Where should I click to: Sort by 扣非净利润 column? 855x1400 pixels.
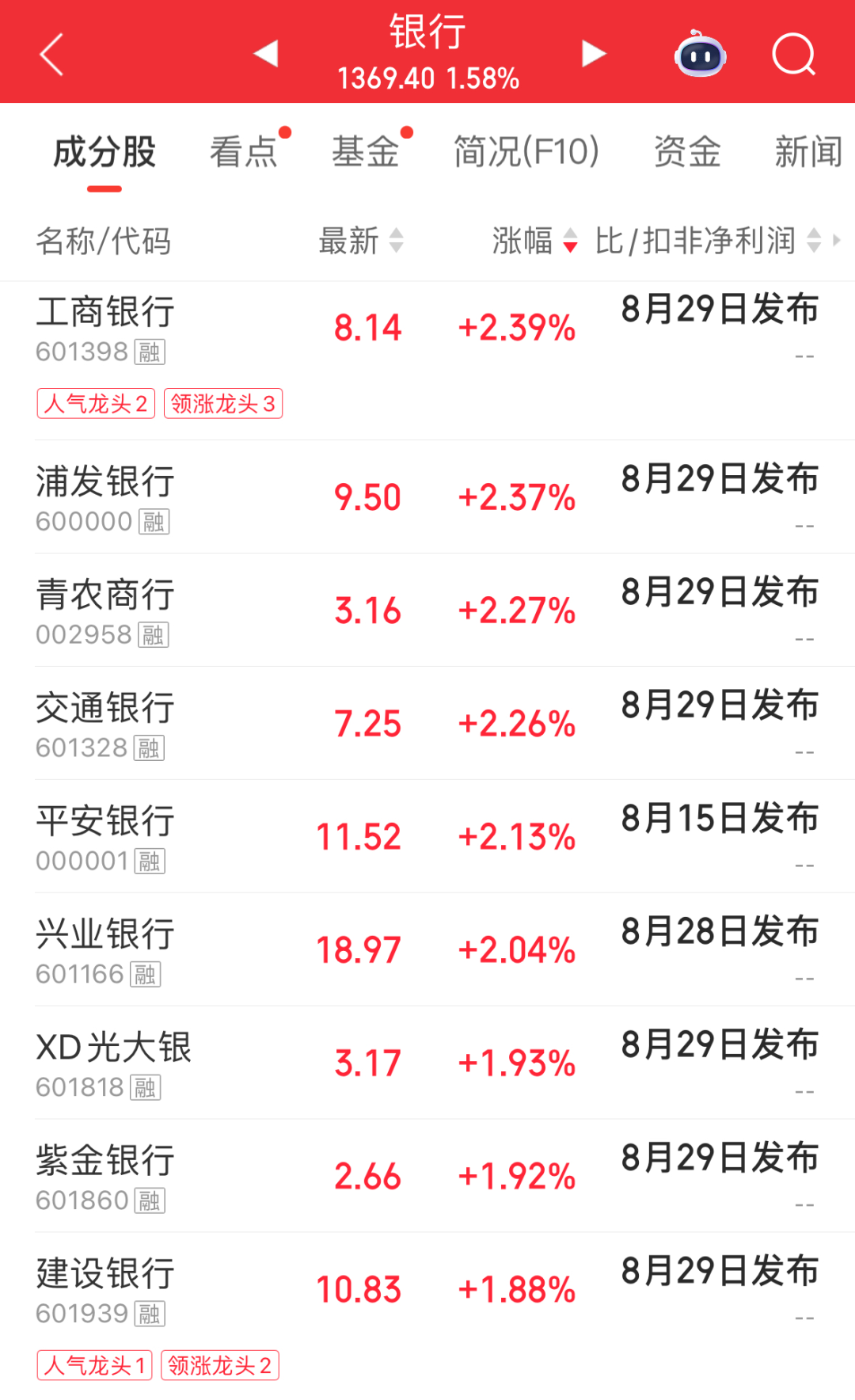(x=709, y=240)
